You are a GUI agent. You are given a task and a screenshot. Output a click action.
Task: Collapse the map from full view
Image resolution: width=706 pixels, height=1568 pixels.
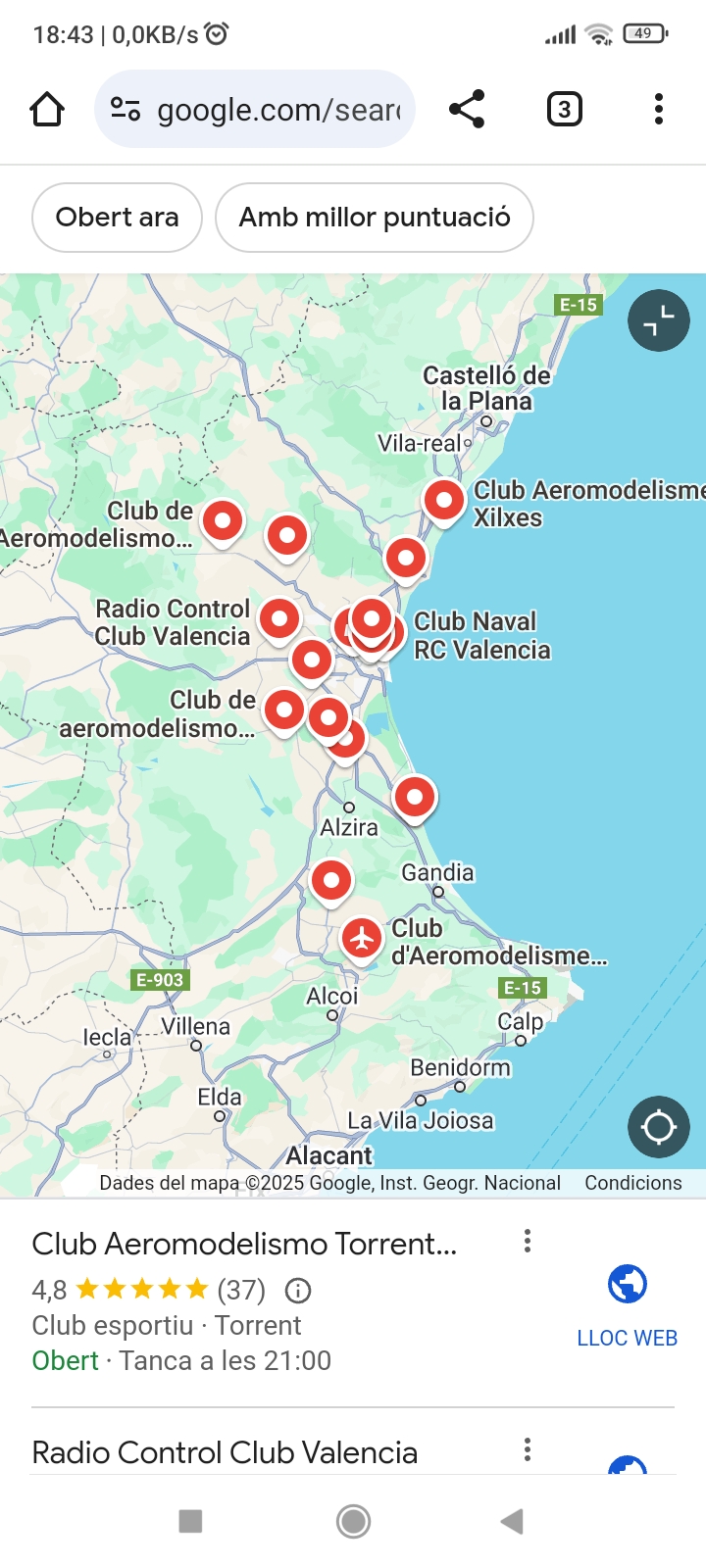pyautogui.click(x=658, y=320)
